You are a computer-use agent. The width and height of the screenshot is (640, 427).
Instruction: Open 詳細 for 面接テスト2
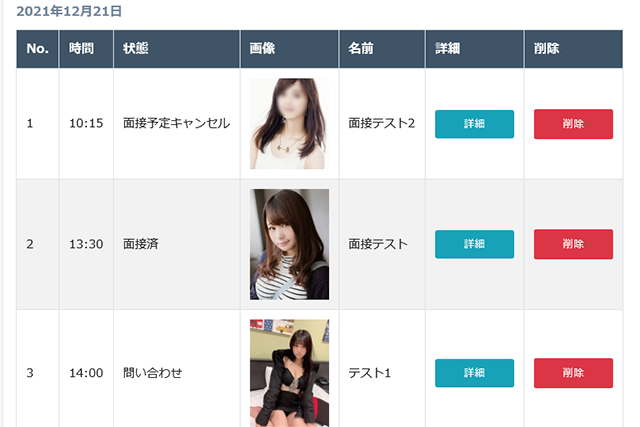pos(474,124)
